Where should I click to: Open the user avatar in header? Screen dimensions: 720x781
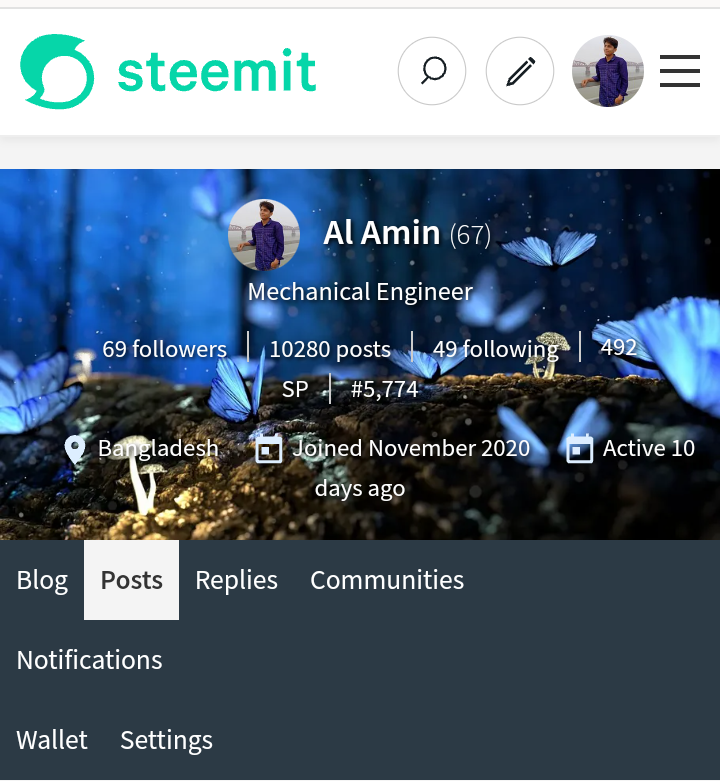coord(608,72)
